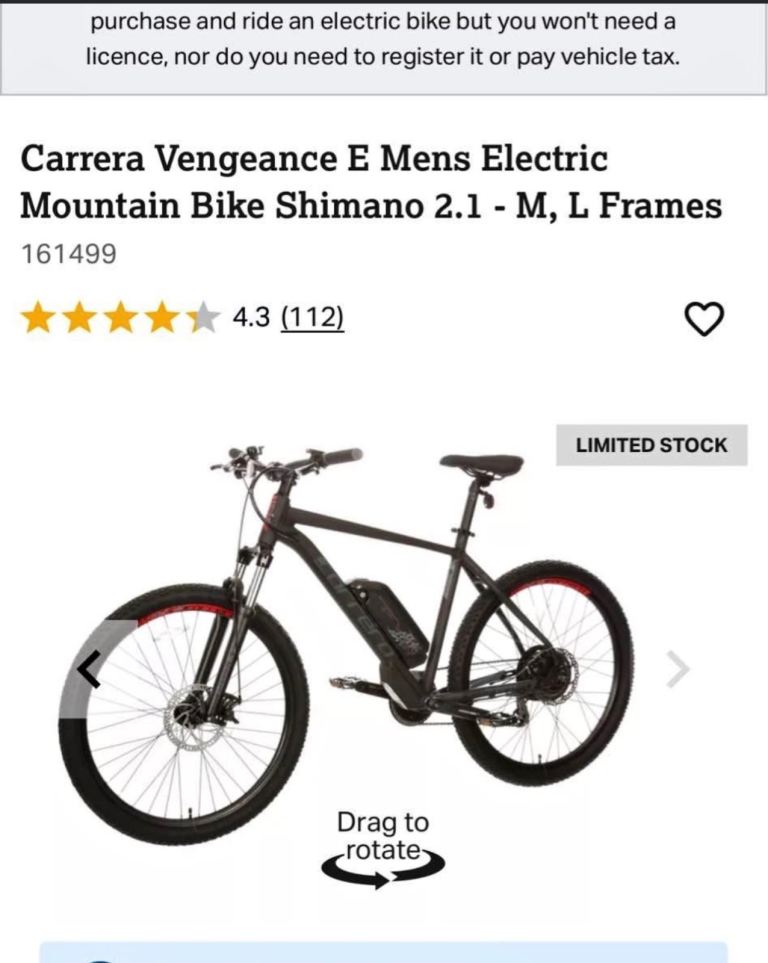Show the next product image
Viewport: 768px width, 963px height.
tap(678, 670)
